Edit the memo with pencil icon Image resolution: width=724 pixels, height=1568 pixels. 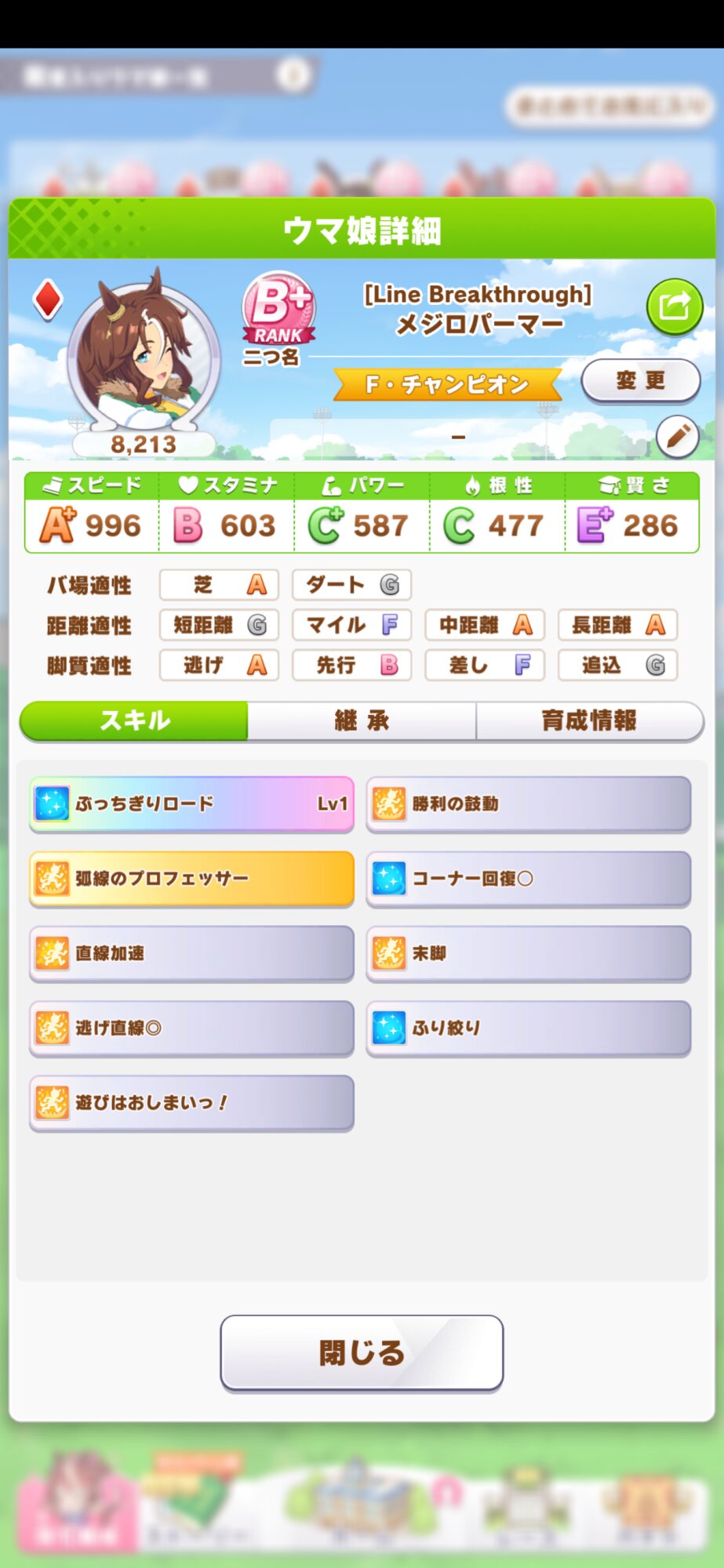(x=677, y=436)
